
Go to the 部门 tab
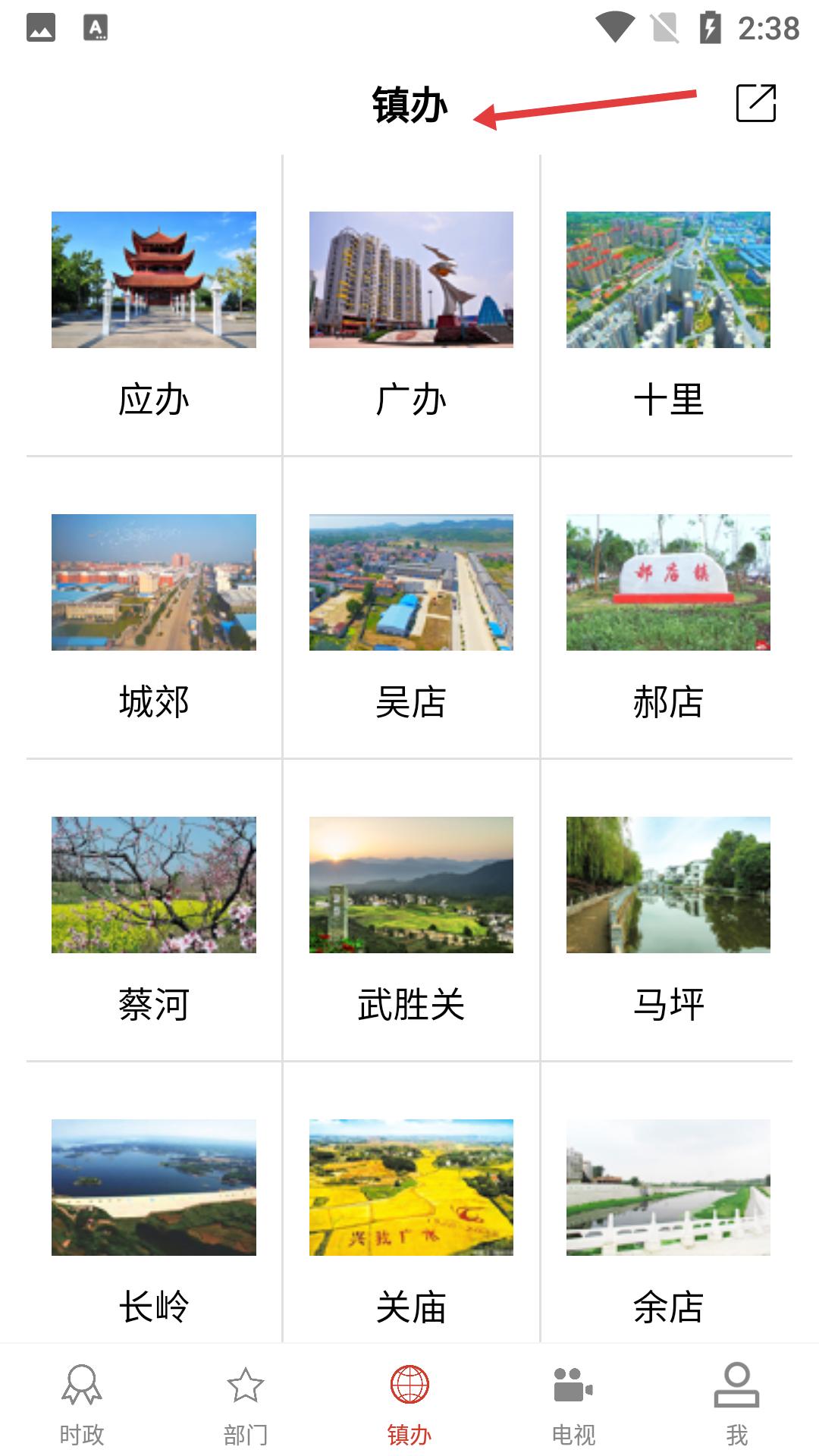246,1403
